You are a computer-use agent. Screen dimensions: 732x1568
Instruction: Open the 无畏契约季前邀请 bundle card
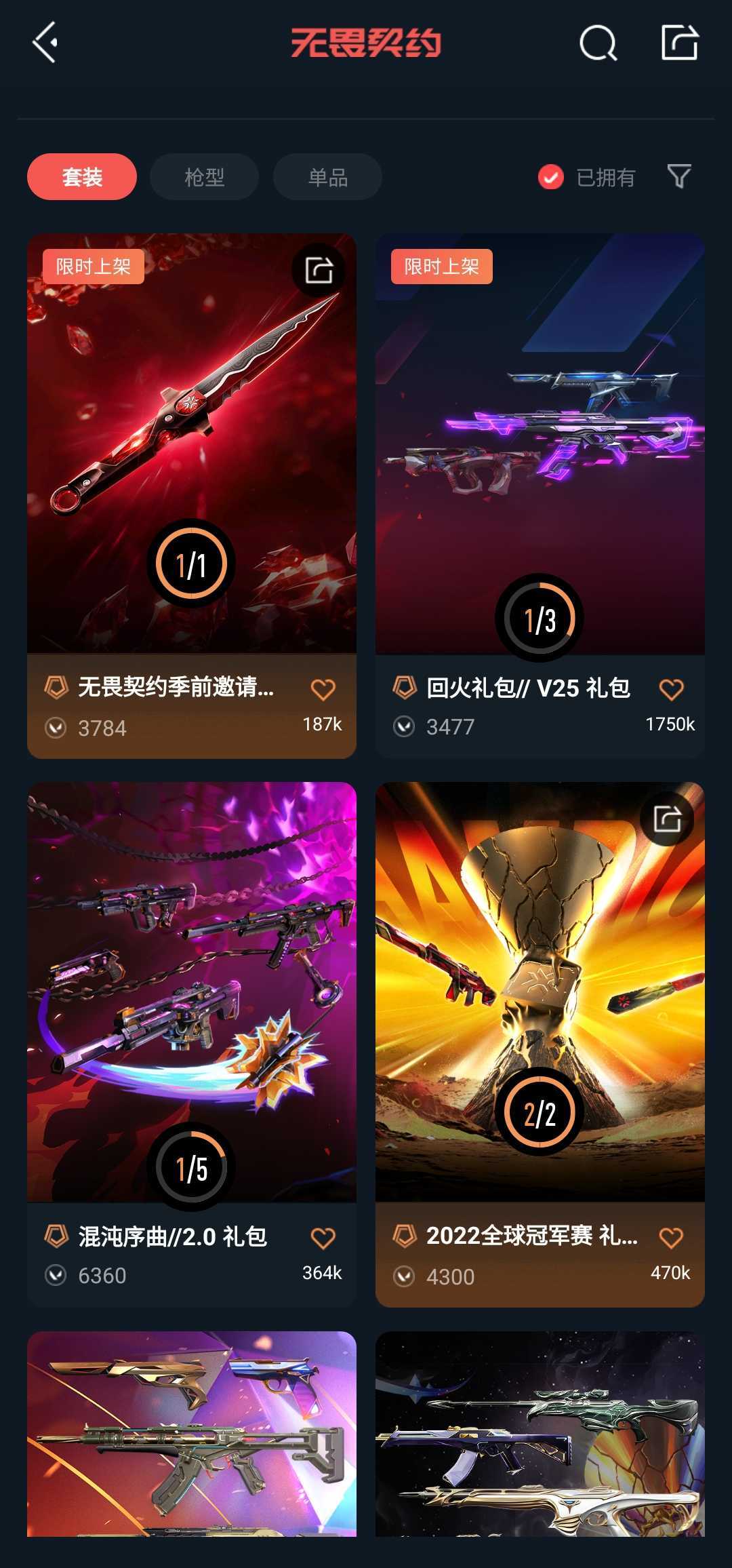point(192,496)
